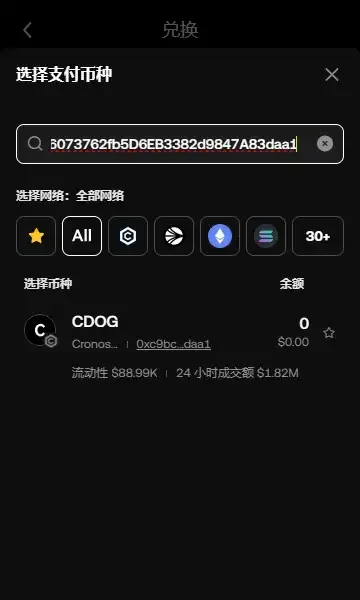Open the 0xc9bc...daa1 contract address link
Screen dimensions: 360x600
pos(173,344)
